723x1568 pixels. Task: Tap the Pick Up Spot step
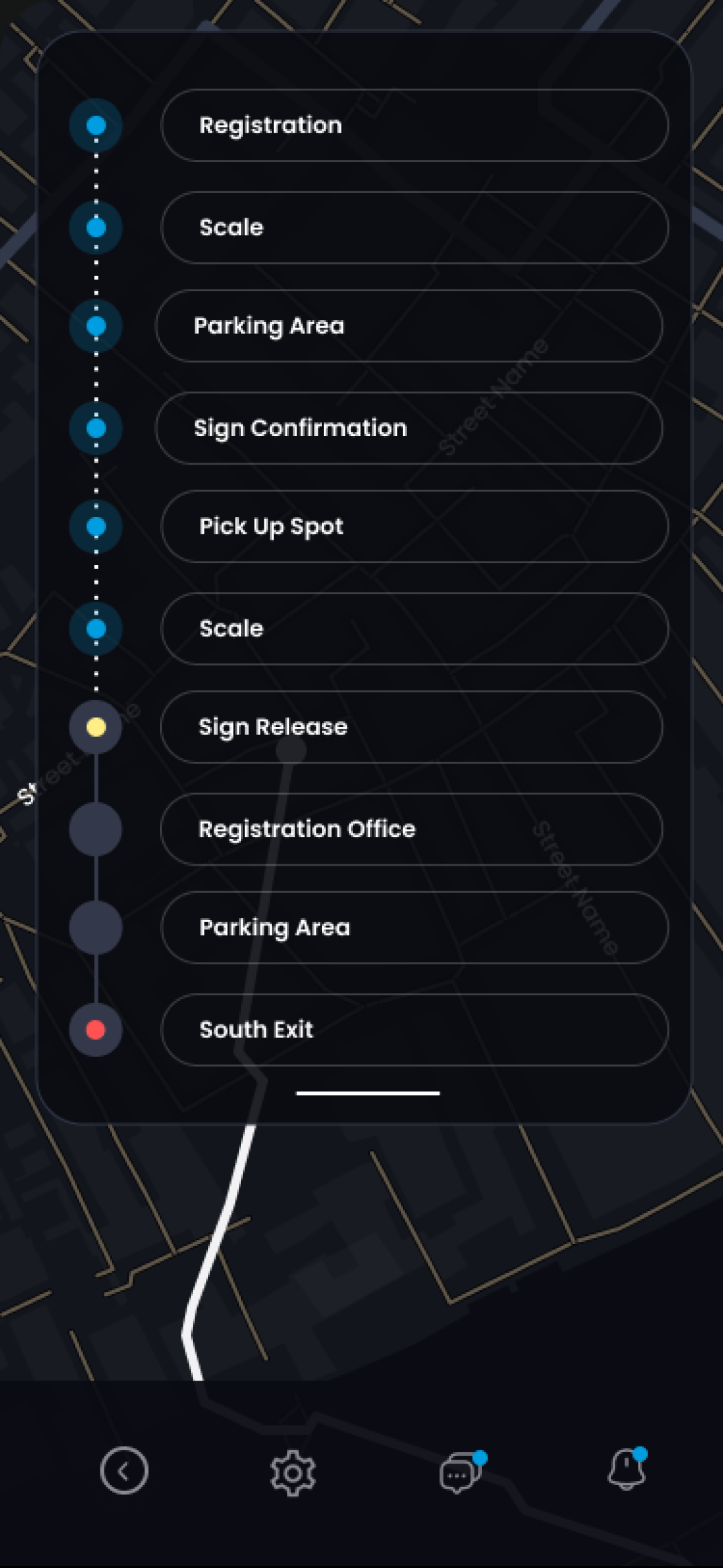coord(414,526)
